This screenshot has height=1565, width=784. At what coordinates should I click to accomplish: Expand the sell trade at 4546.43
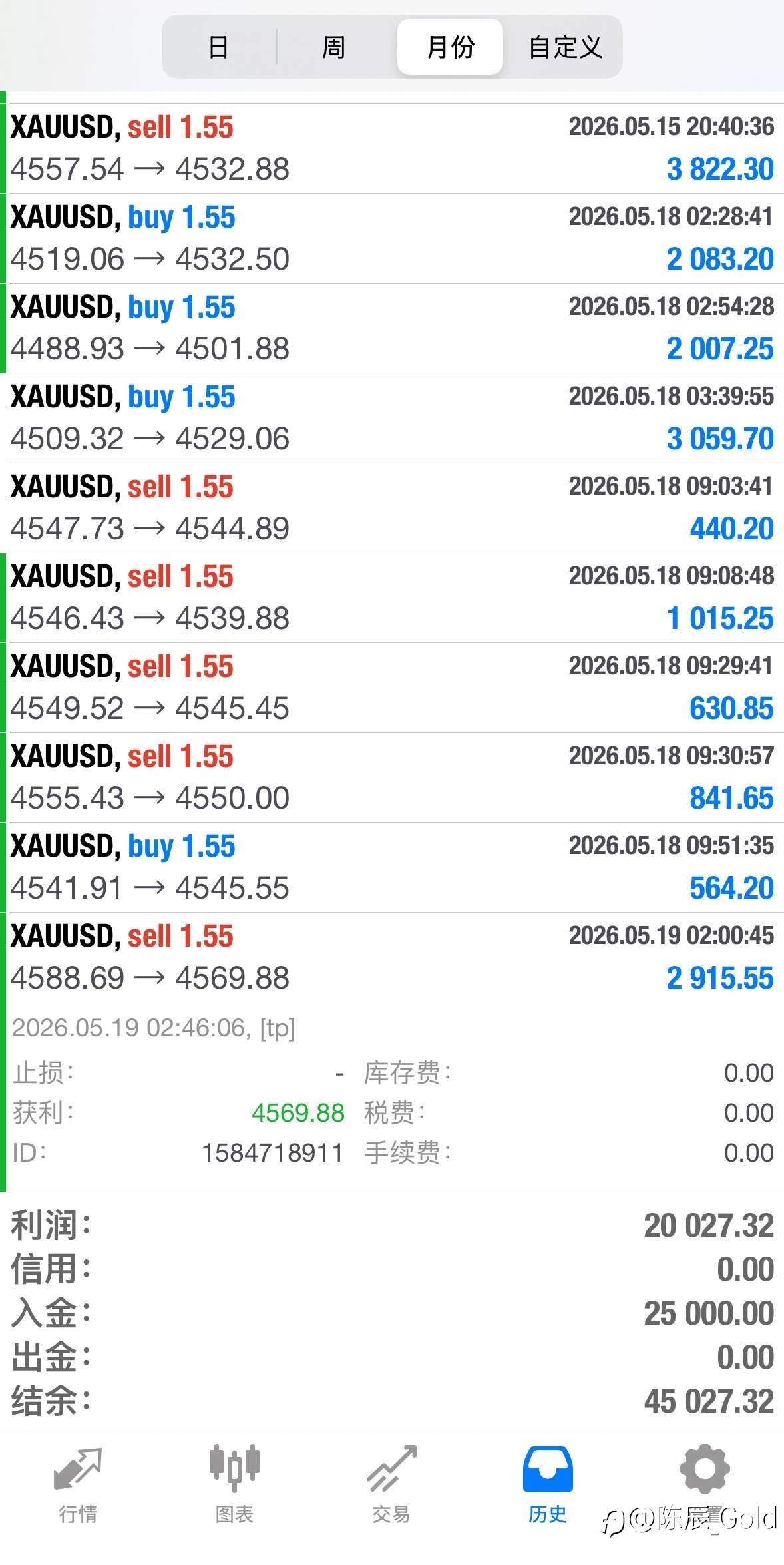pos(392,598)
